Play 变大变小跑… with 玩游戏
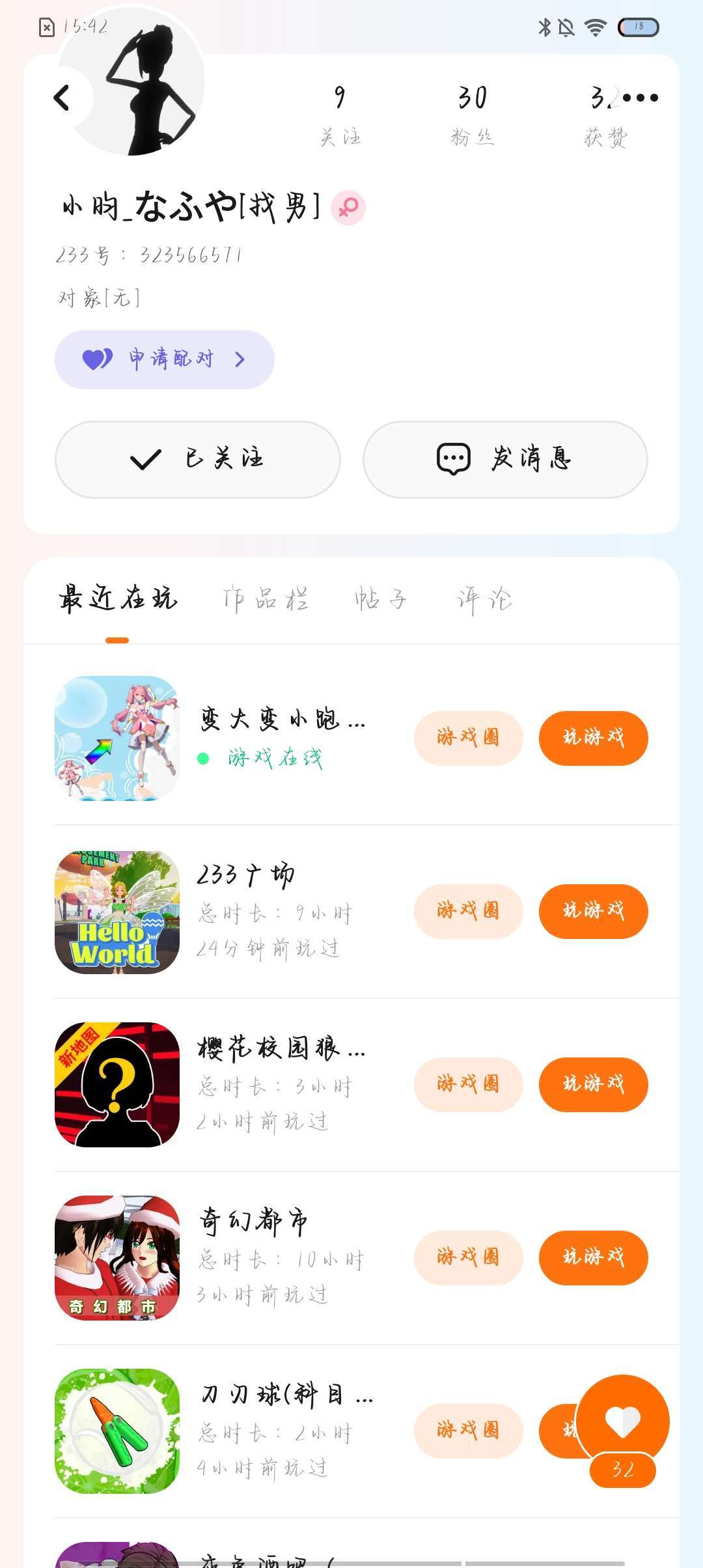 point(593,738)
